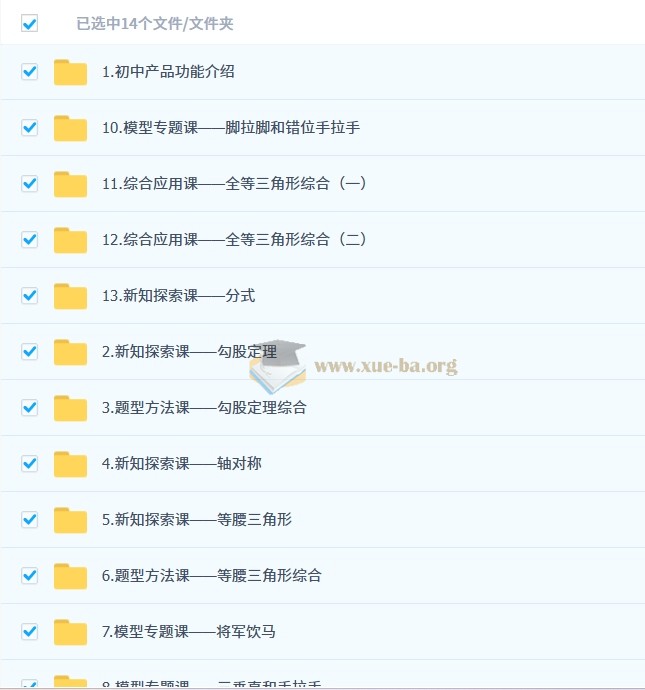The height and width of the screenshot is (690, 645).
Task: Open folder 11.综合应用课——全等三角形综合（一）
Action: [x=234, y=184]
